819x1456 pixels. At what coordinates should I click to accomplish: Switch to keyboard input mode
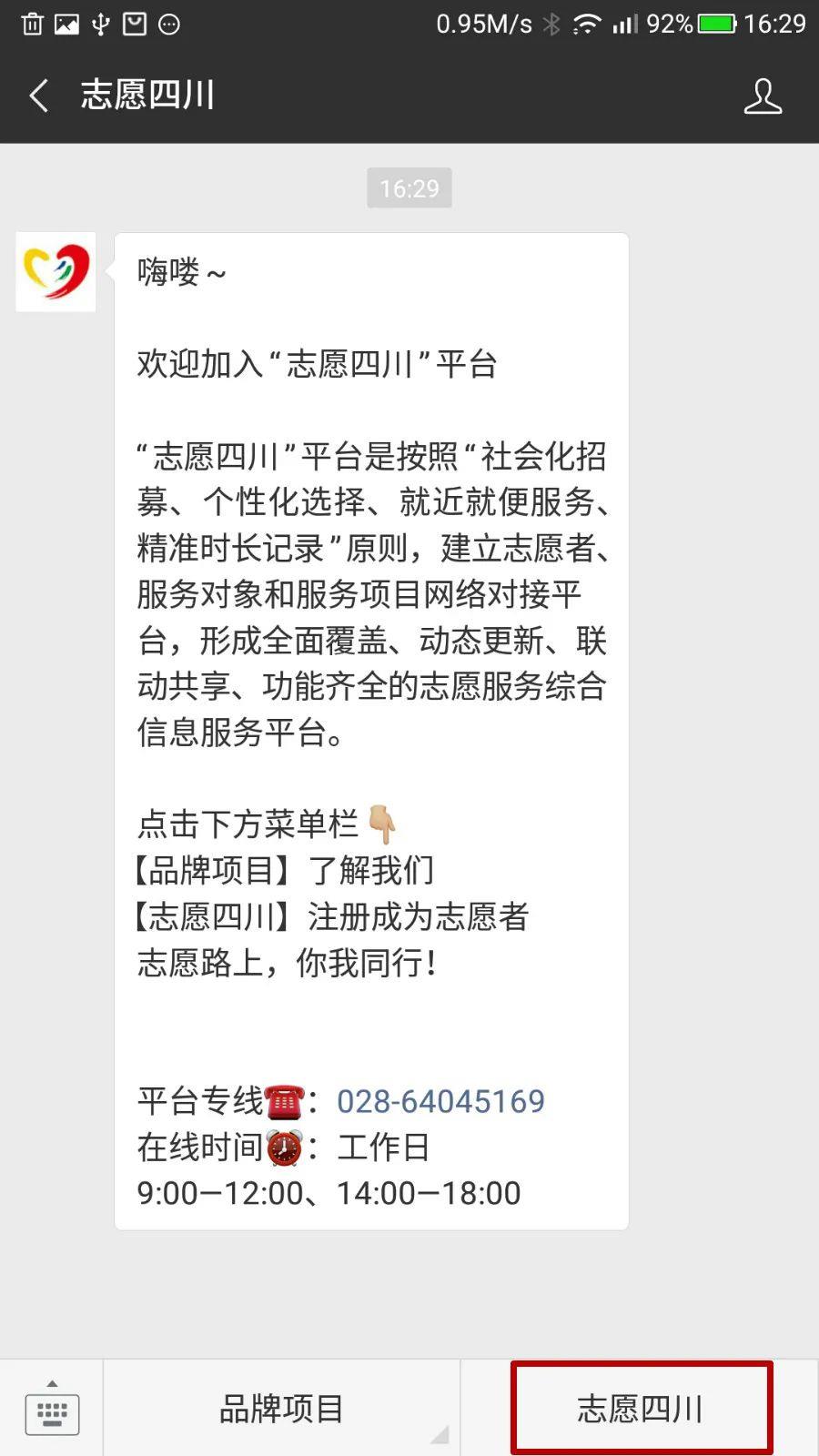click(x=52, y=1409)
